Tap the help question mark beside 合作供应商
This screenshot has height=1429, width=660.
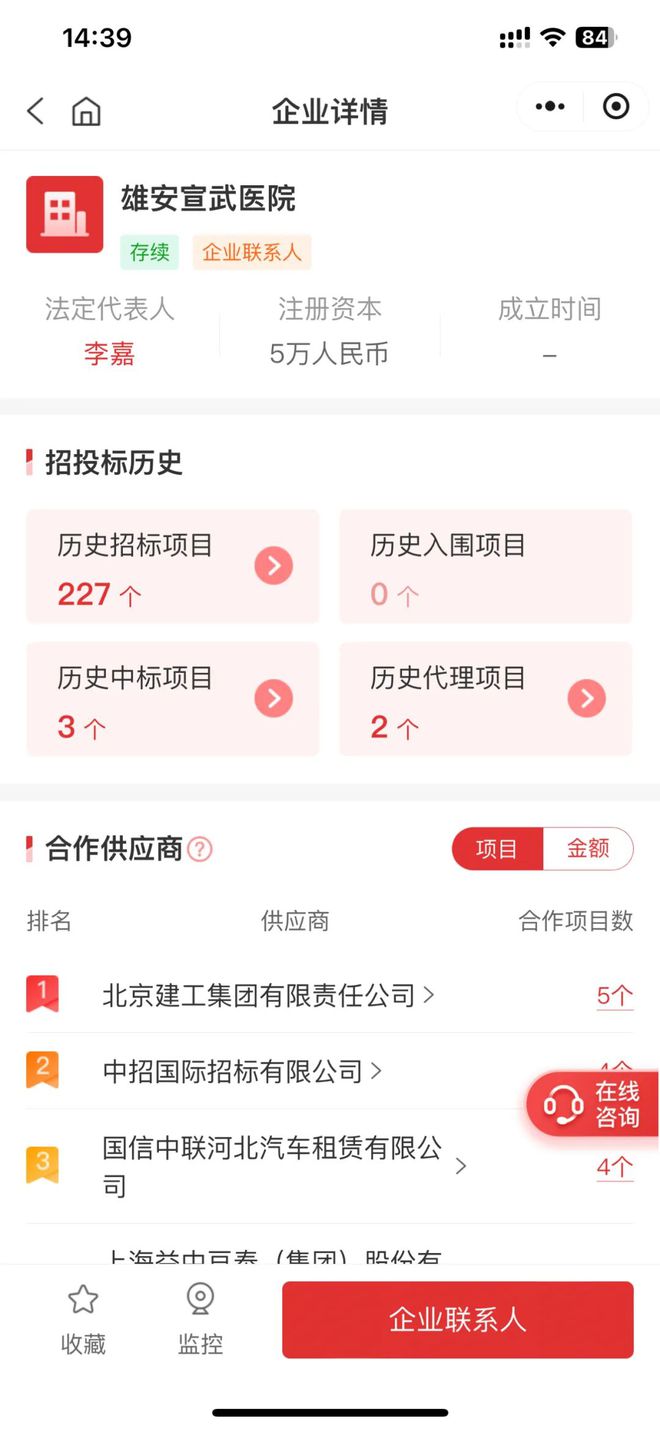click(200, 850)
